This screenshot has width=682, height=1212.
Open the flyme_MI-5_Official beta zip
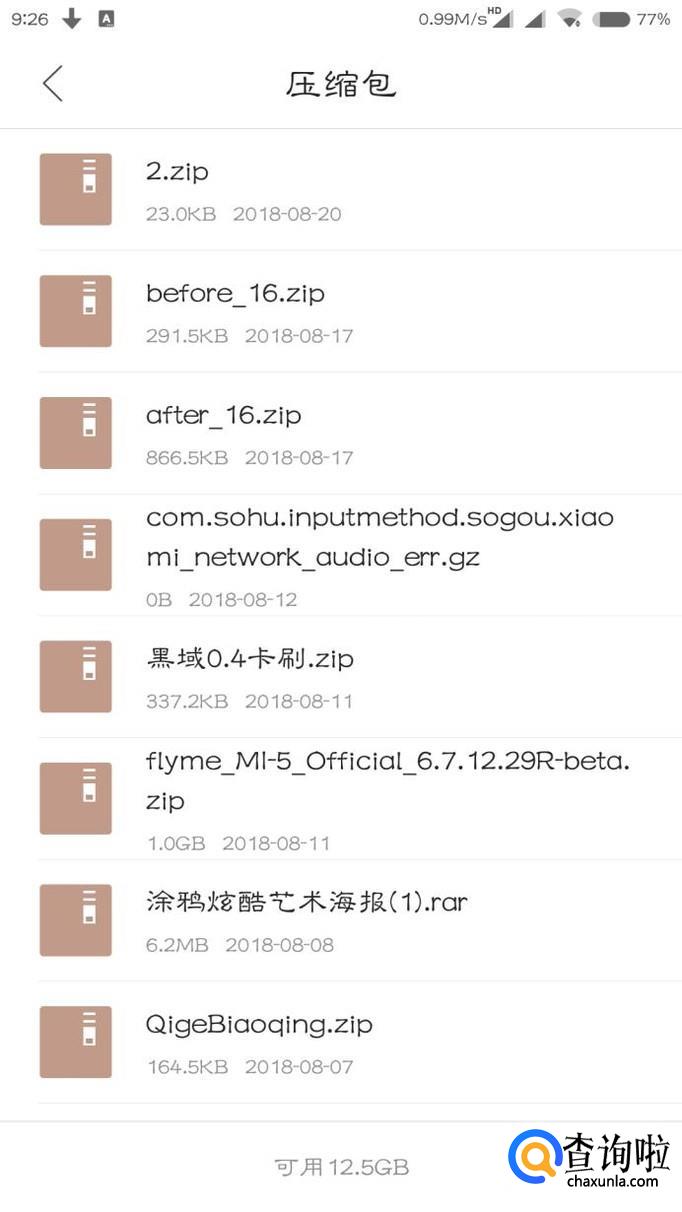[x=341, y=799]
